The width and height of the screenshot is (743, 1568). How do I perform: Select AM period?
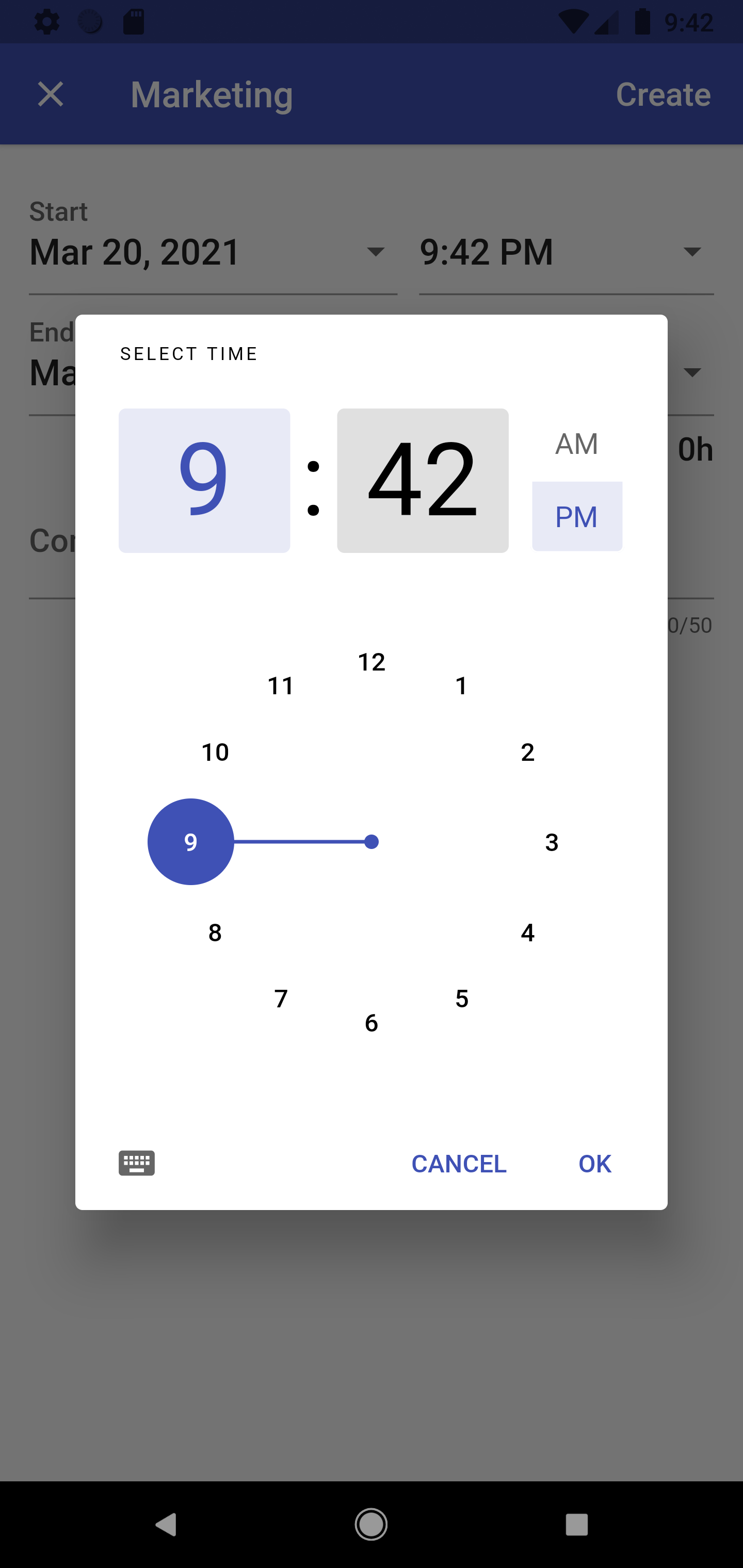coord(577,444)
